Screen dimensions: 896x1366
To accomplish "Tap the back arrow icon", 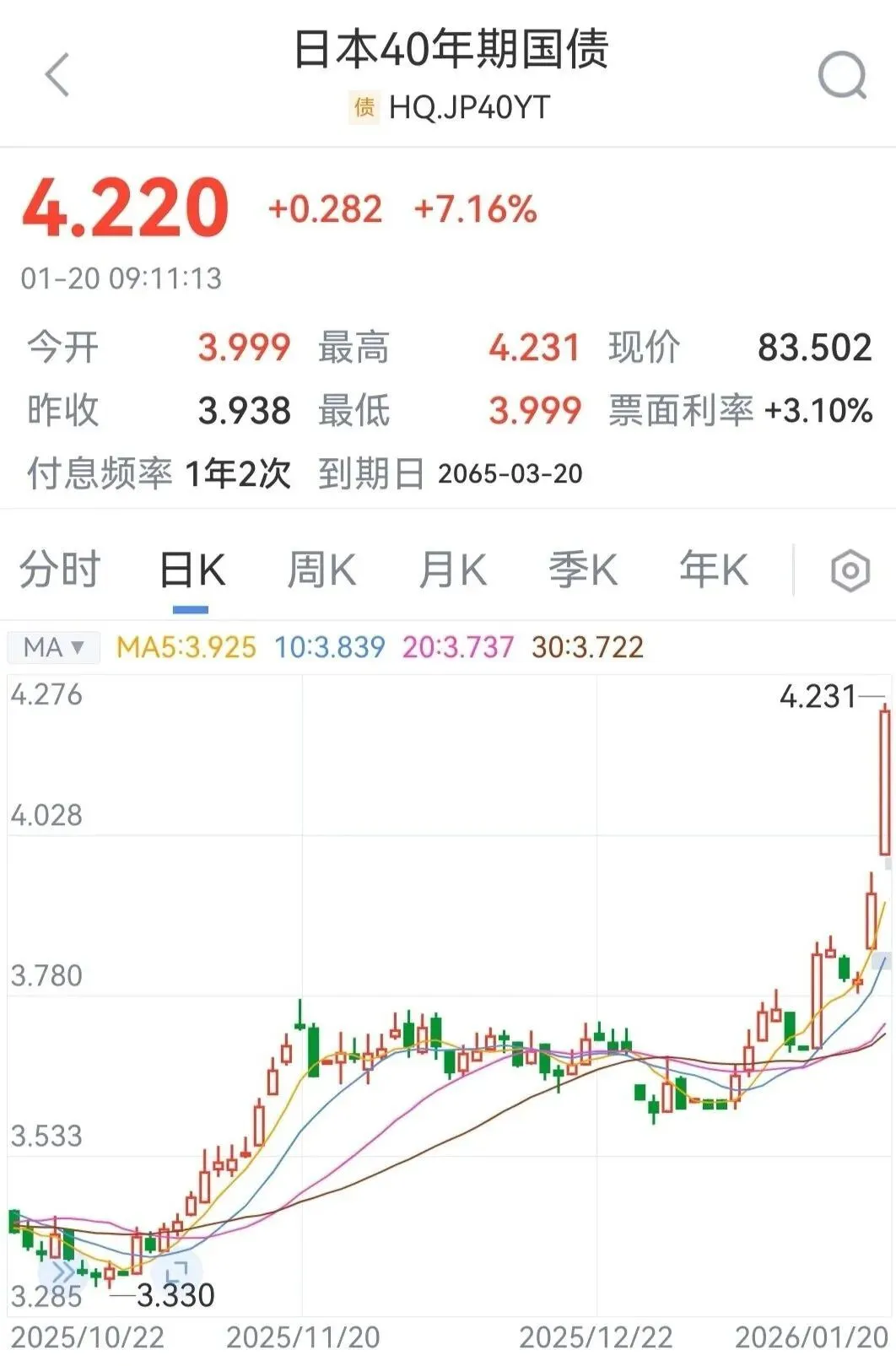I will [54, 74].
